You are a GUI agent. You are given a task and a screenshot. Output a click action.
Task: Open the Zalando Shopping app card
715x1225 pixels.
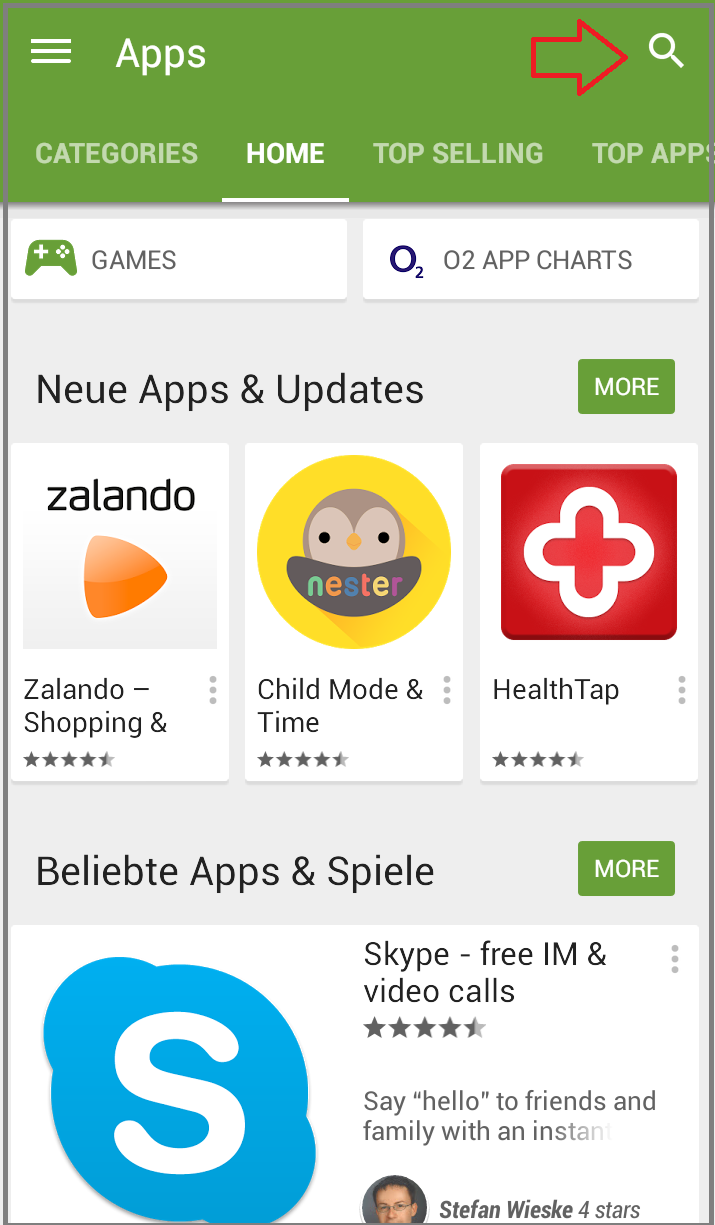coord(120,612)
